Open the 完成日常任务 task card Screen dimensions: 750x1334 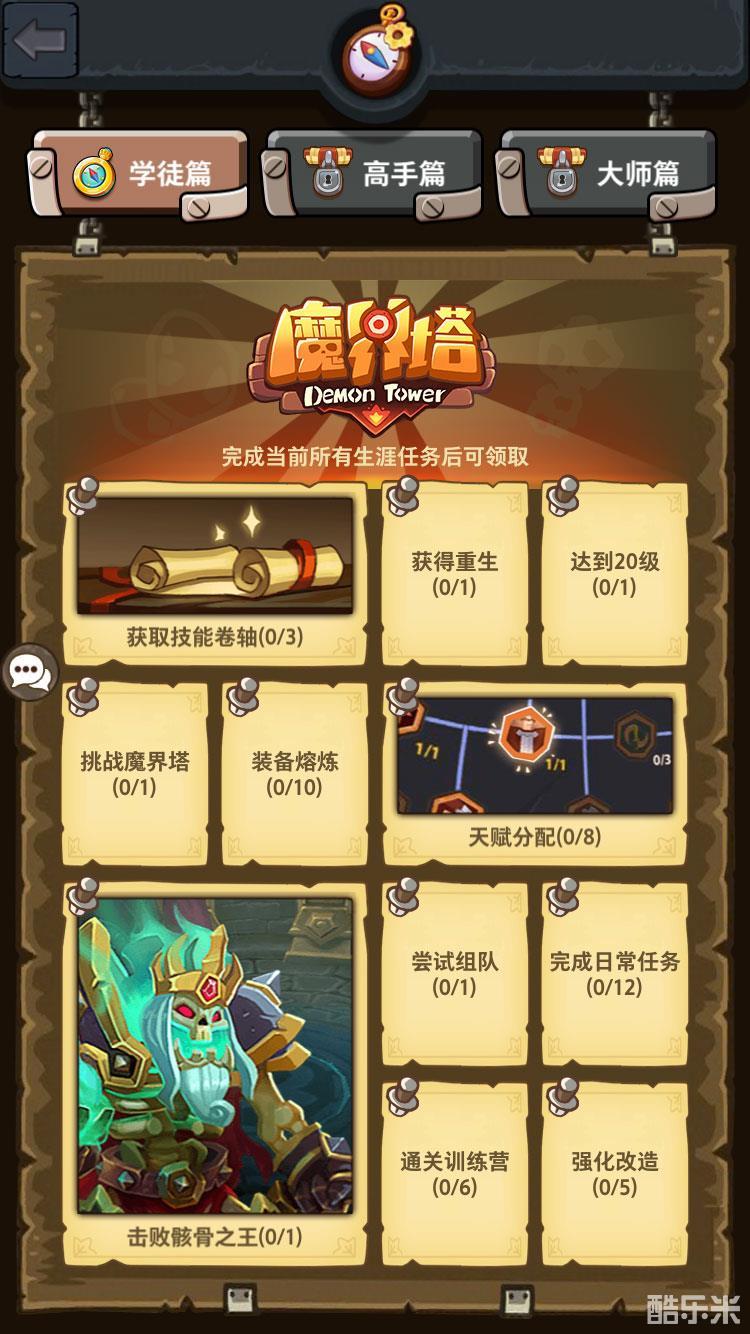pyautogui.click(x=614, y=973)
